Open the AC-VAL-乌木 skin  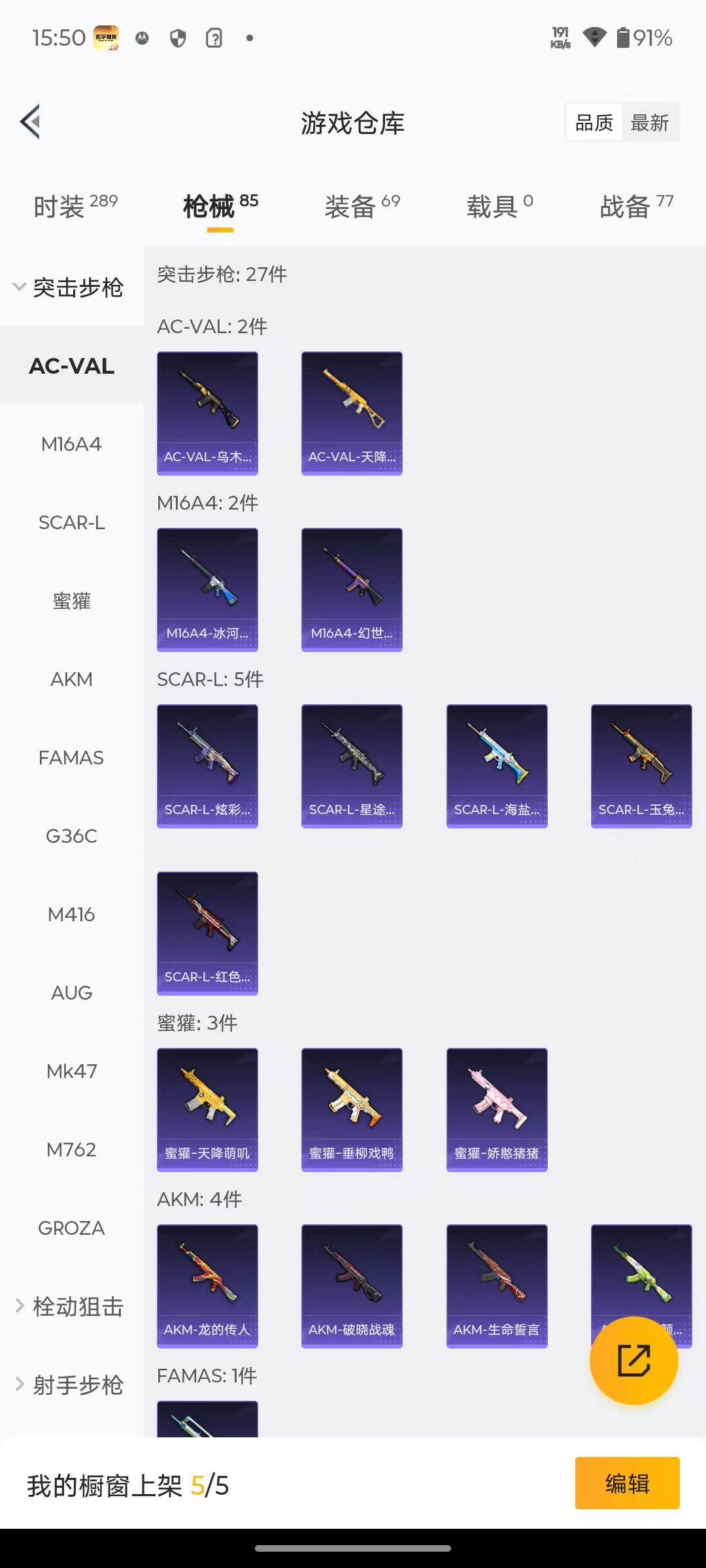(x=207, y=413)
